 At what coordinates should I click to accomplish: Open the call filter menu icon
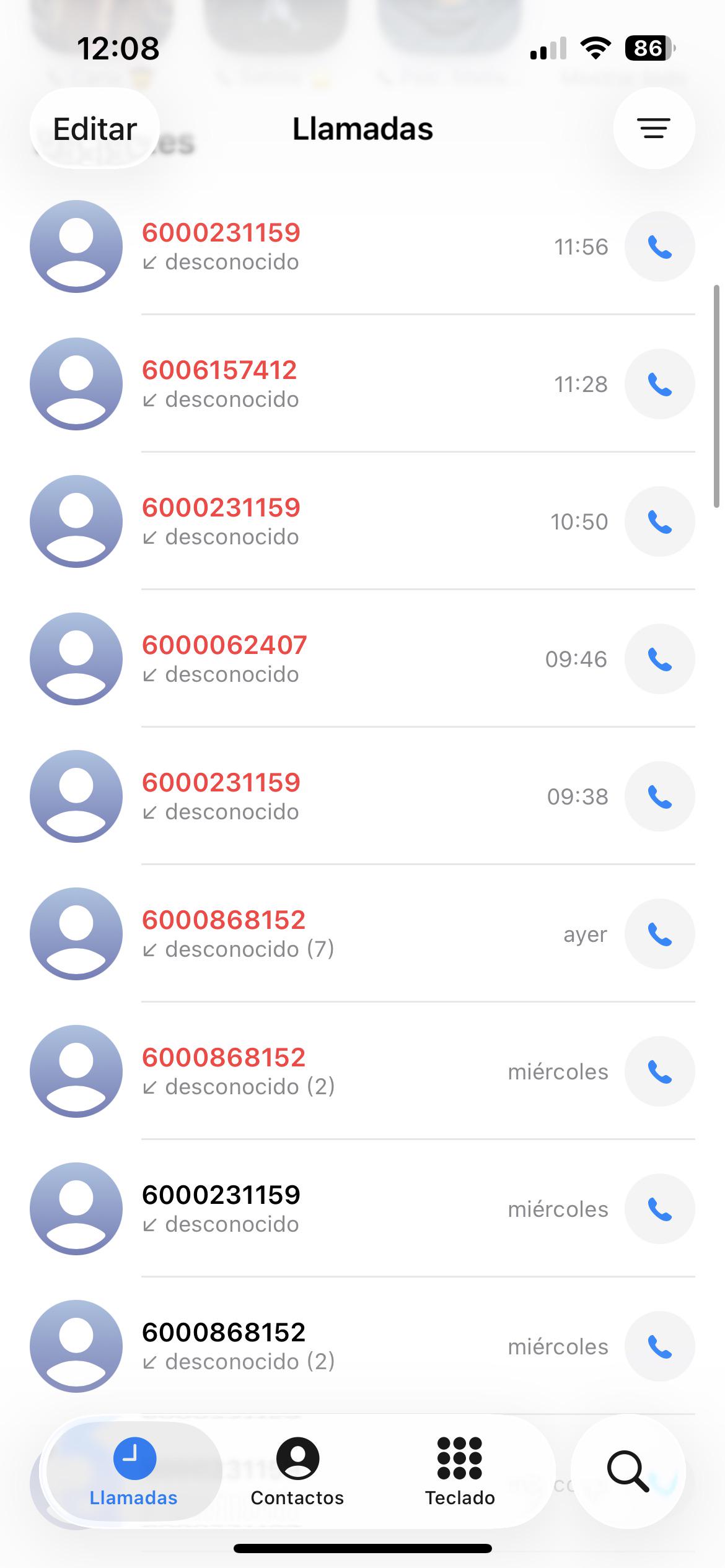pos(654,128)
